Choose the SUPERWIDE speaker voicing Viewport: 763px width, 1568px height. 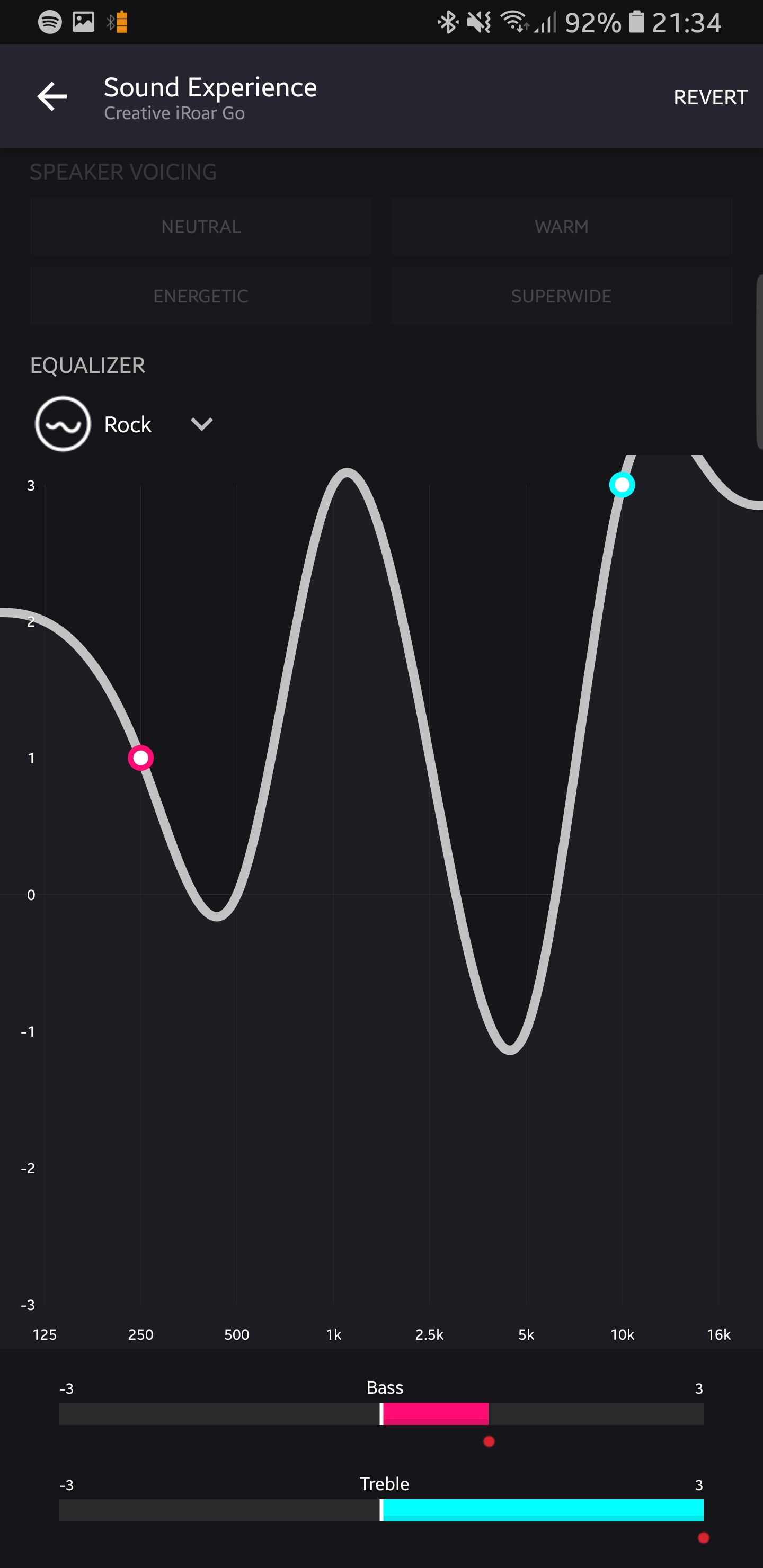pyautogui.click(x=561, y=296)
